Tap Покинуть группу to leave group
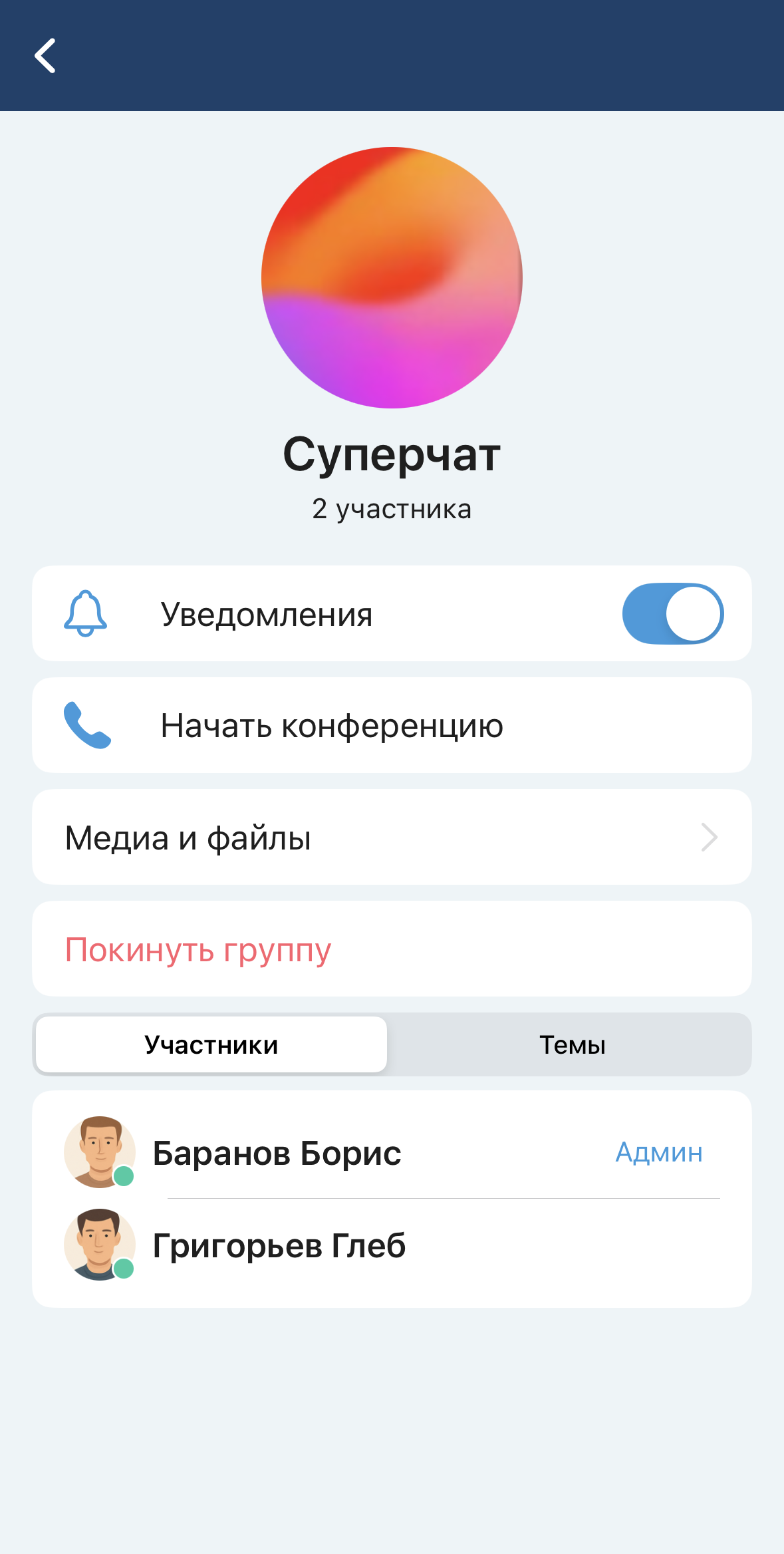 coord(198,949)
